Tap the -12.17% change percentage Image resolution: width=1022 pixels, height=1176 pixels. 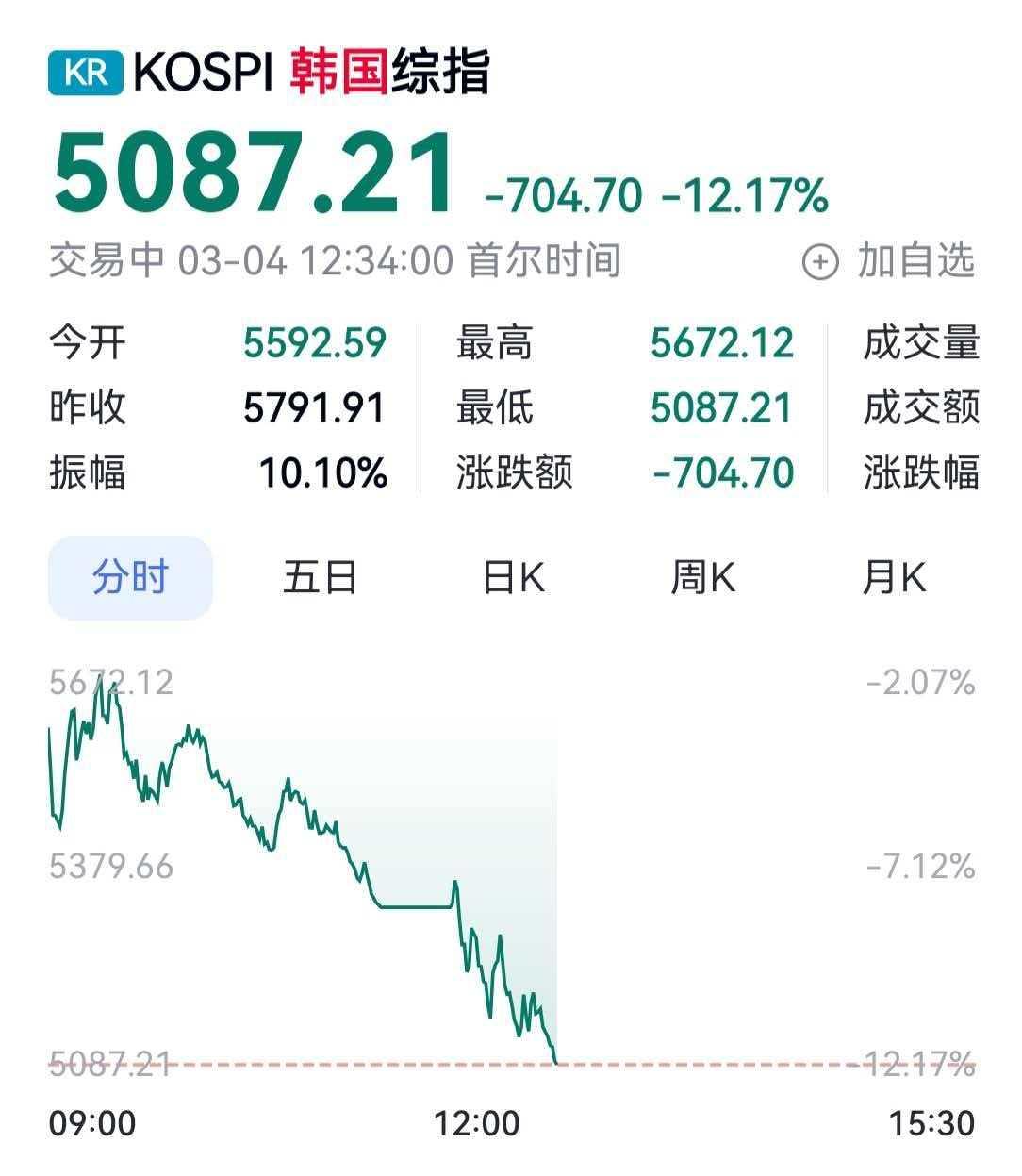click(744, 195)
